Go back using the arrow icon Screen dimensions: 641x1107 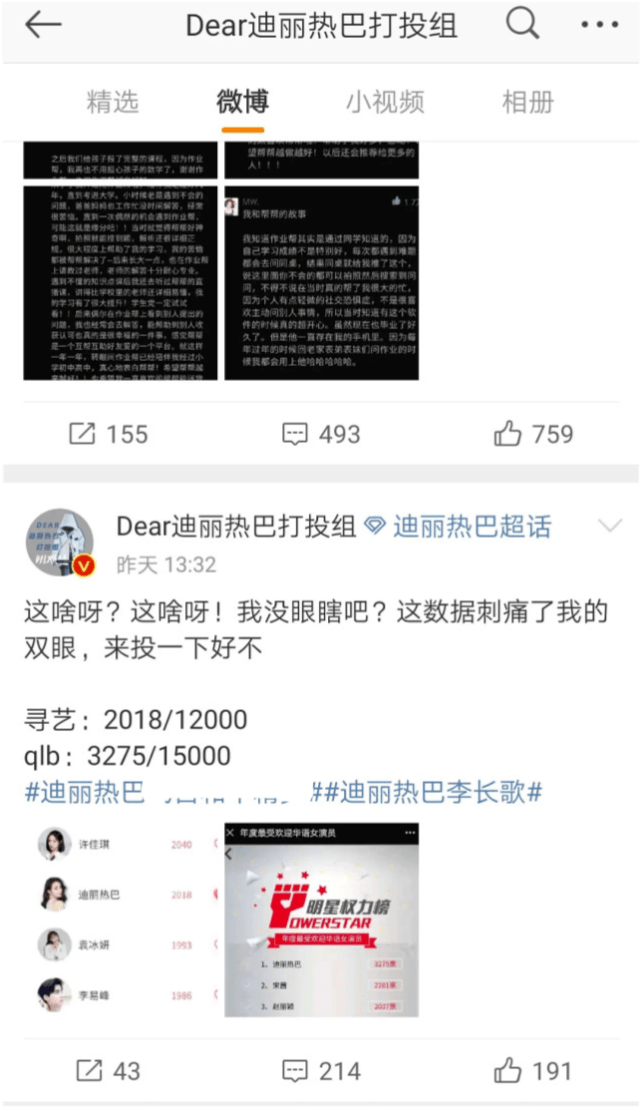(43, 25)
